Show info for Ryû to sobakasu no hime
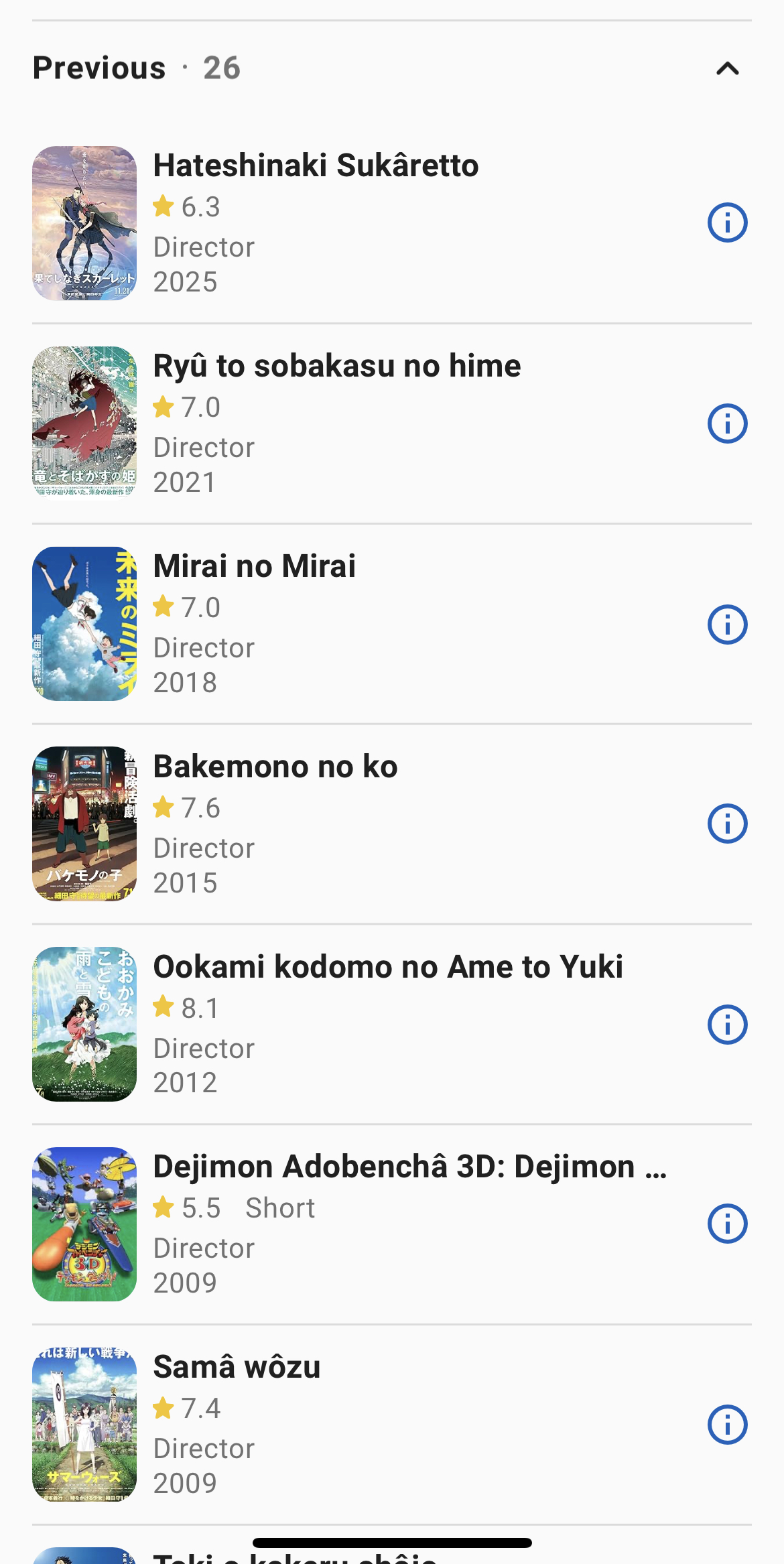This screenshot has width=784, height=1564. (727, 423)
